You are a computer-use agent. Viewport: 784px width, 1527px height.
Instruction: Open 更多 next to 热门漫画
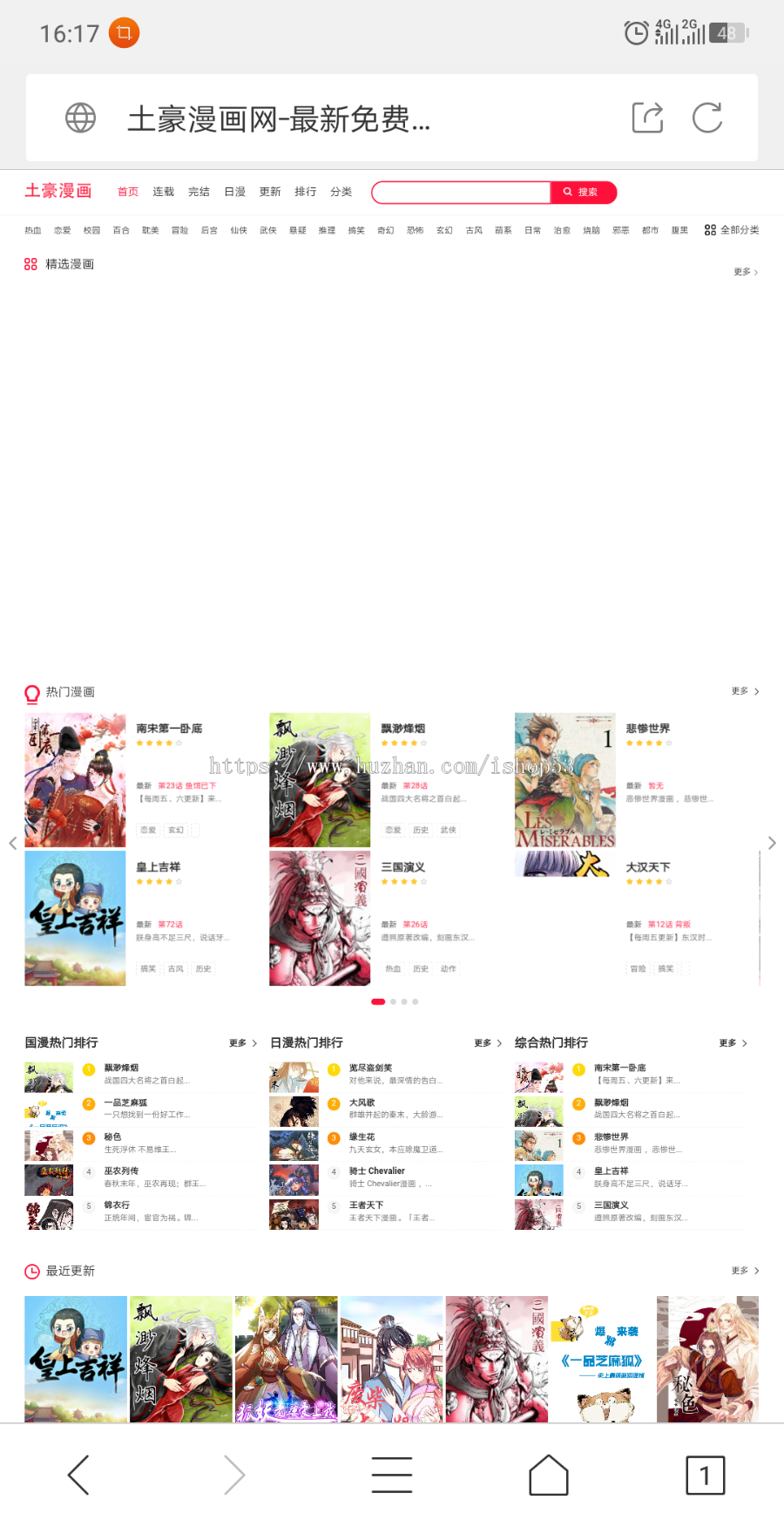745,691
